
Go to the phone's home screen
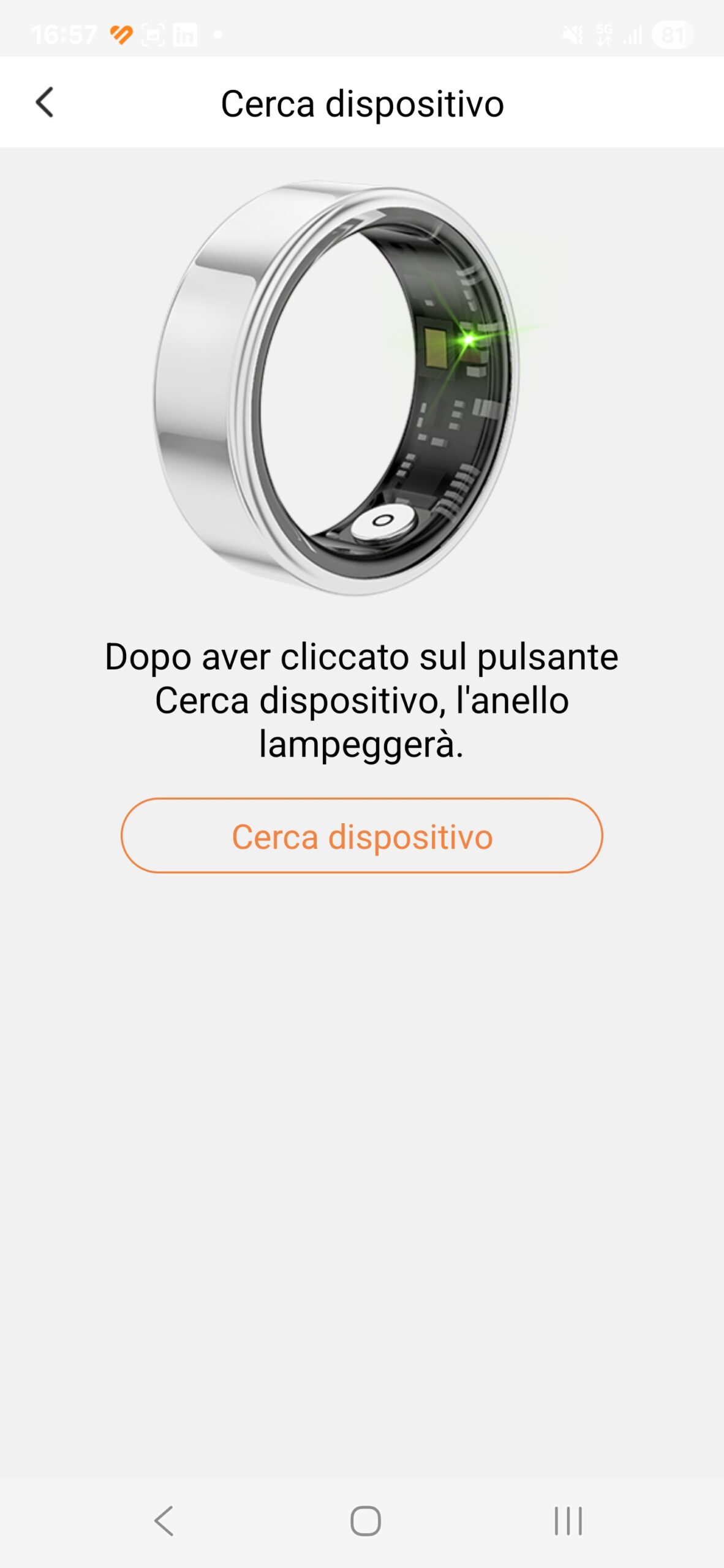(366, 1521)
